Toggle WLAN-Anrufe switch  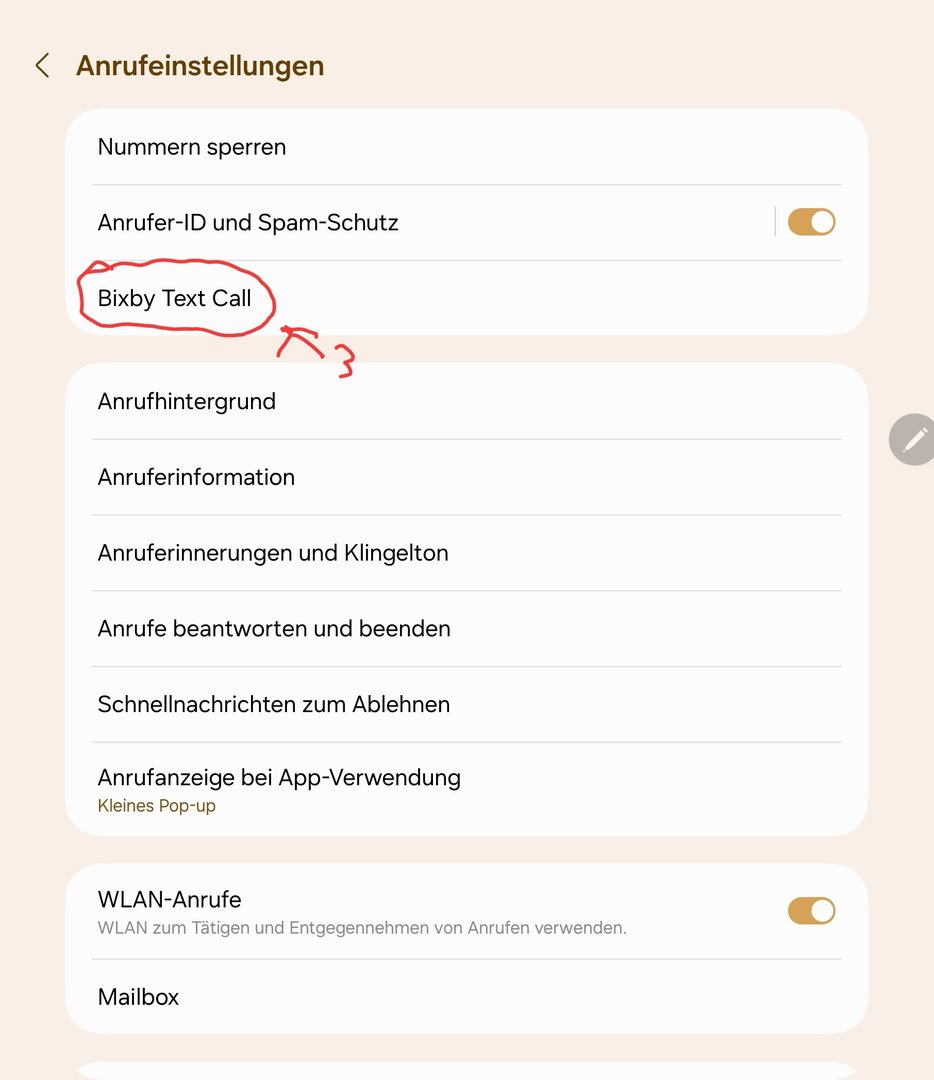pyautogui.click(x=811, y=911)
